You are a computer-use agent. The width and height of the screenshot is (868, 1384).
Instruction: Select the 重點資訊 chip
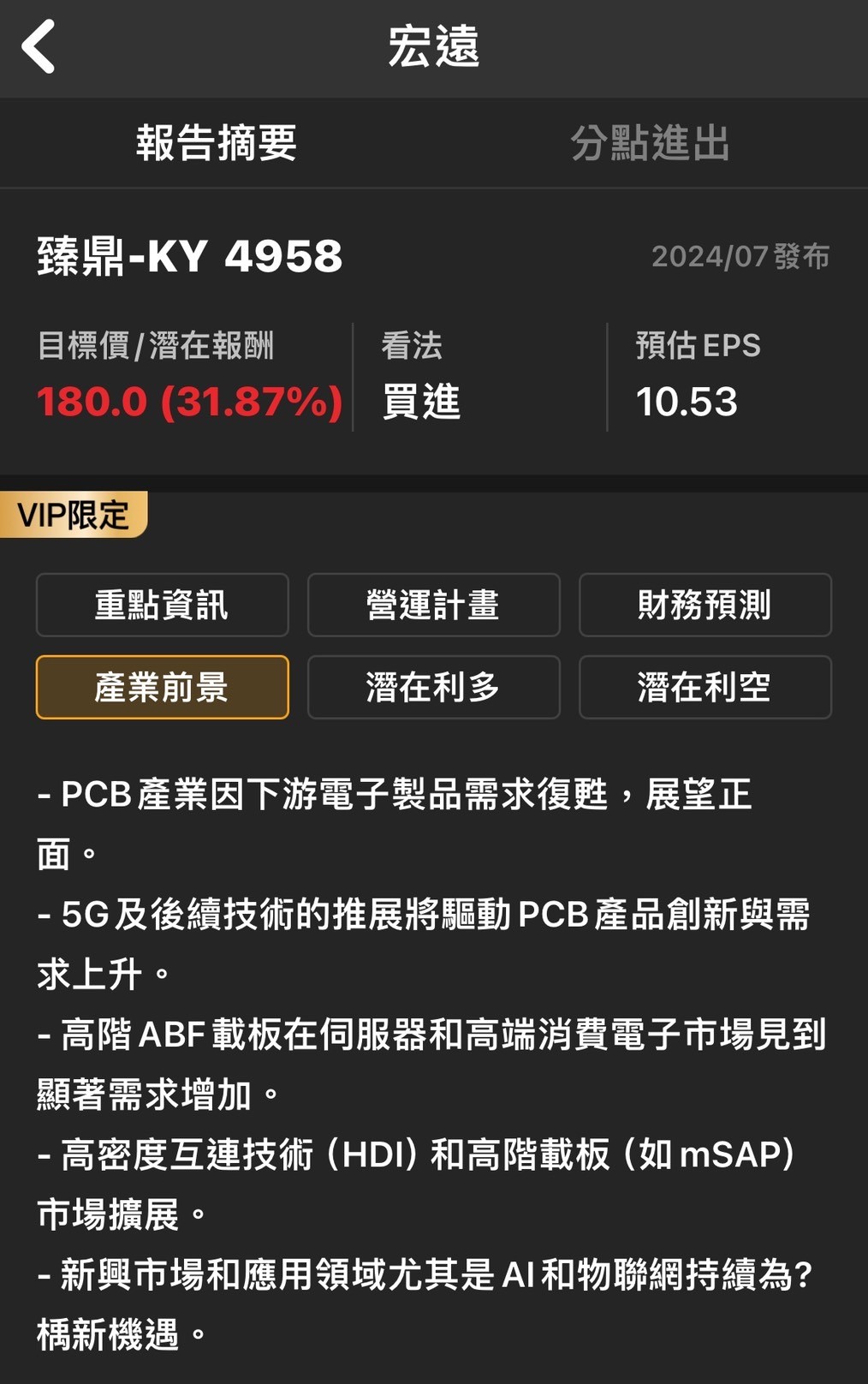pos(163,605)
